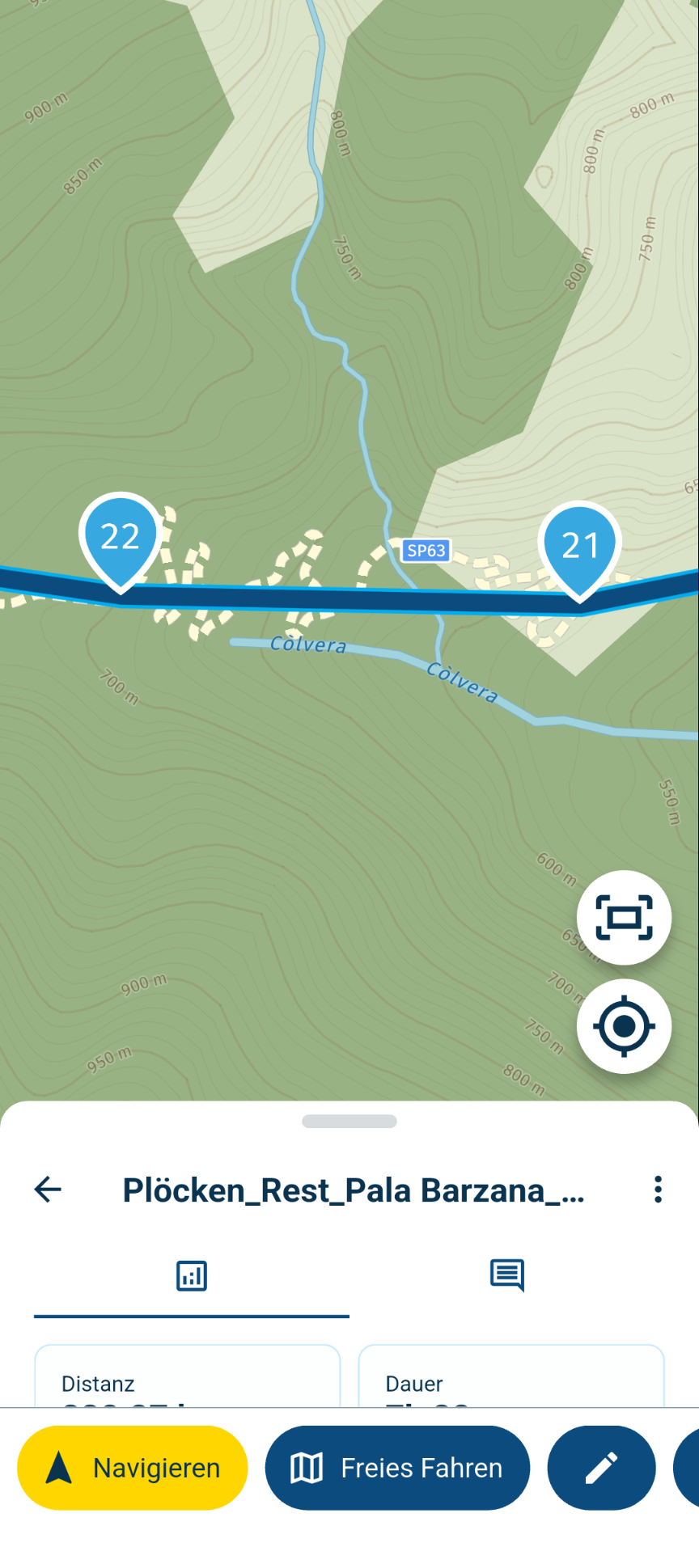The image size is (699, 1568).
Task: Switch to the comments tab
Action: [507, 1276]
